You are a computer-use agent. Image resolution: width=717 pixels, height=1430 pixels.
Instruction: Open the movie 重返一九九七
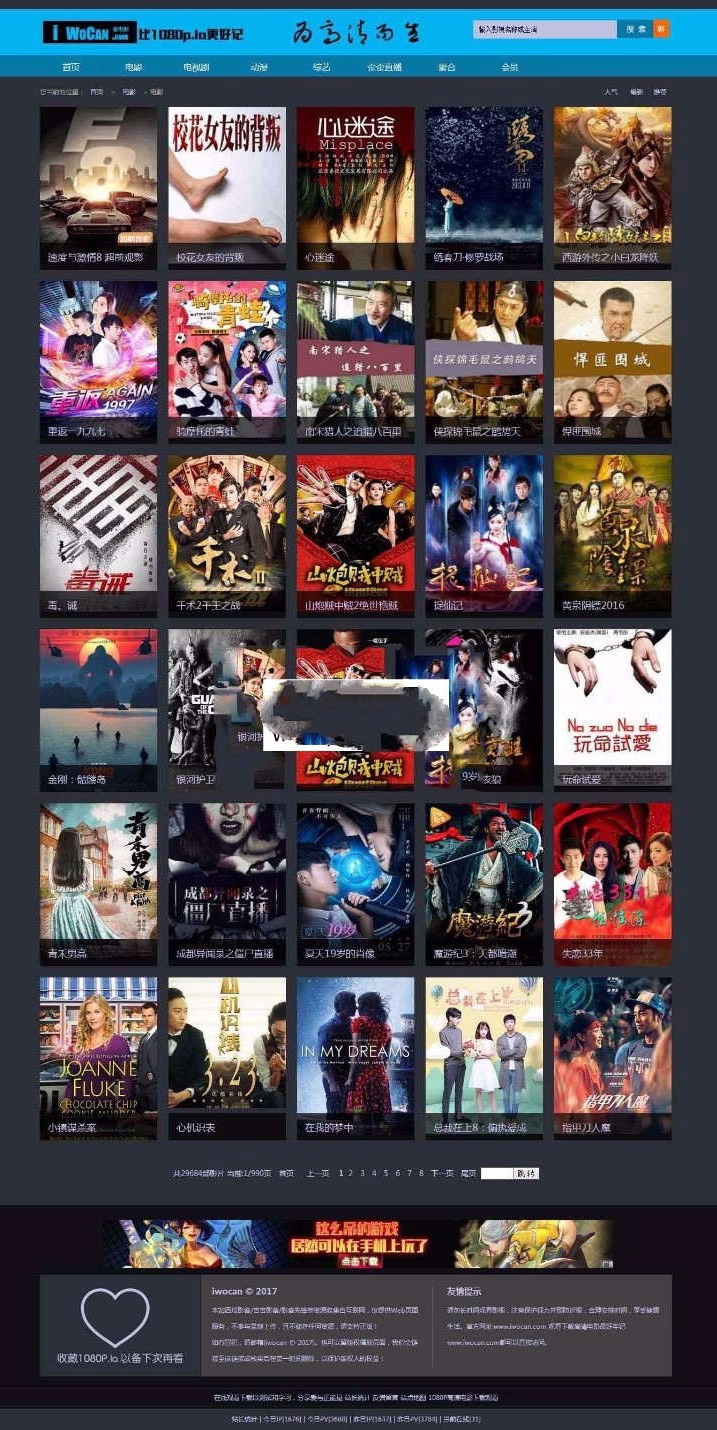click(98, 360)
